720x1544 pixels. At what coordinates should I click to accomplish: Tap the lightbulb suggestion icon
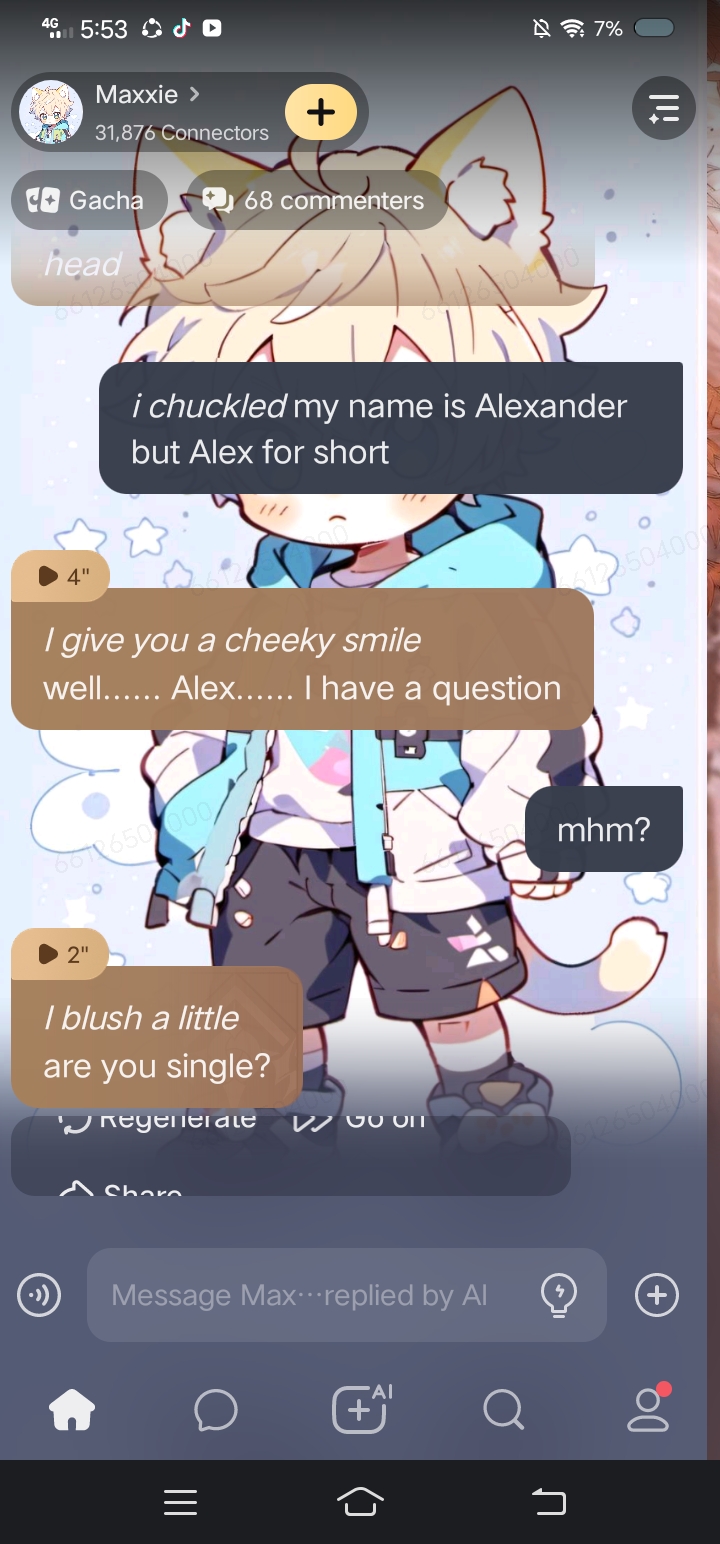pyautogui.click(x=558, y=1295)
